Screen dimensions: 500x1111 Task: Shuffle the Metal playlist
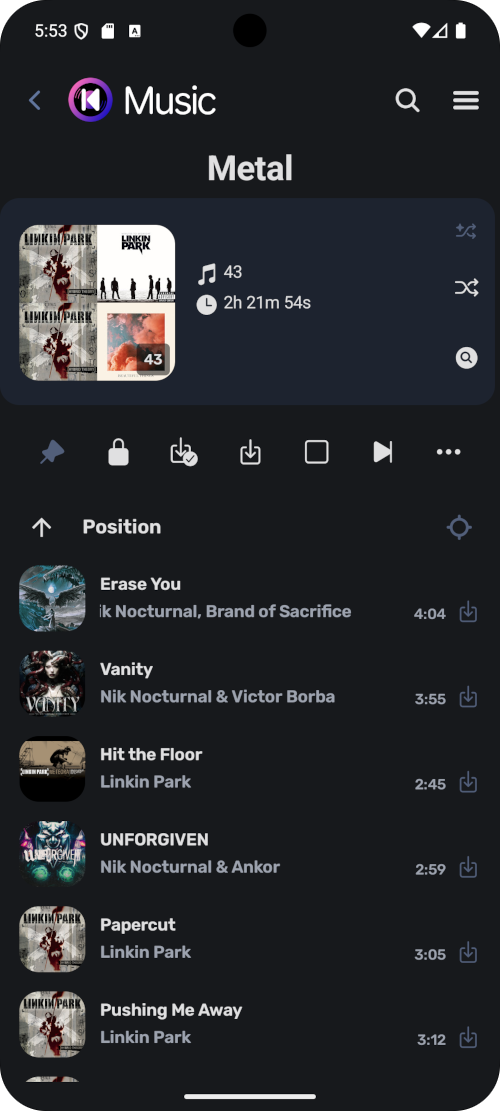click(x=466, y=288)
